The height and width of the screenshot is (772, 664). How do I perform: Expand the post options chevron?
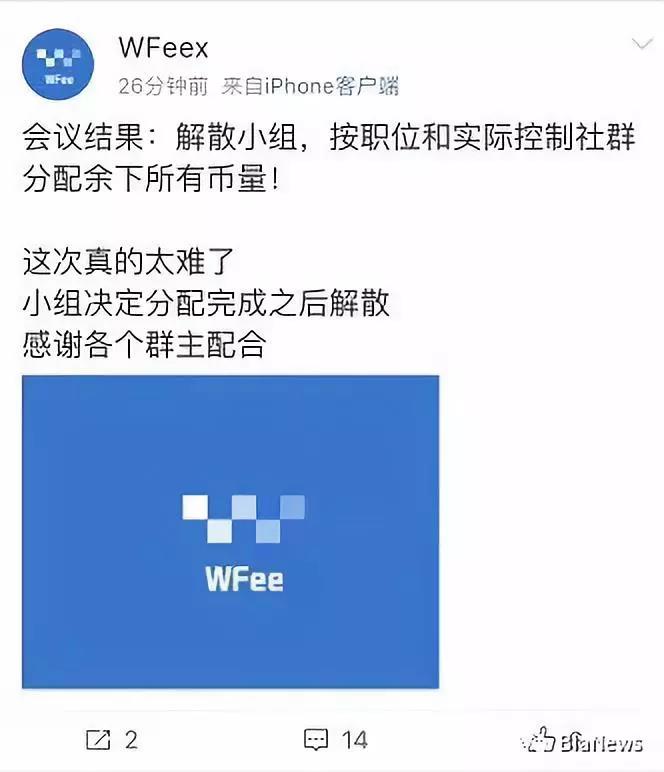[641, 45]
